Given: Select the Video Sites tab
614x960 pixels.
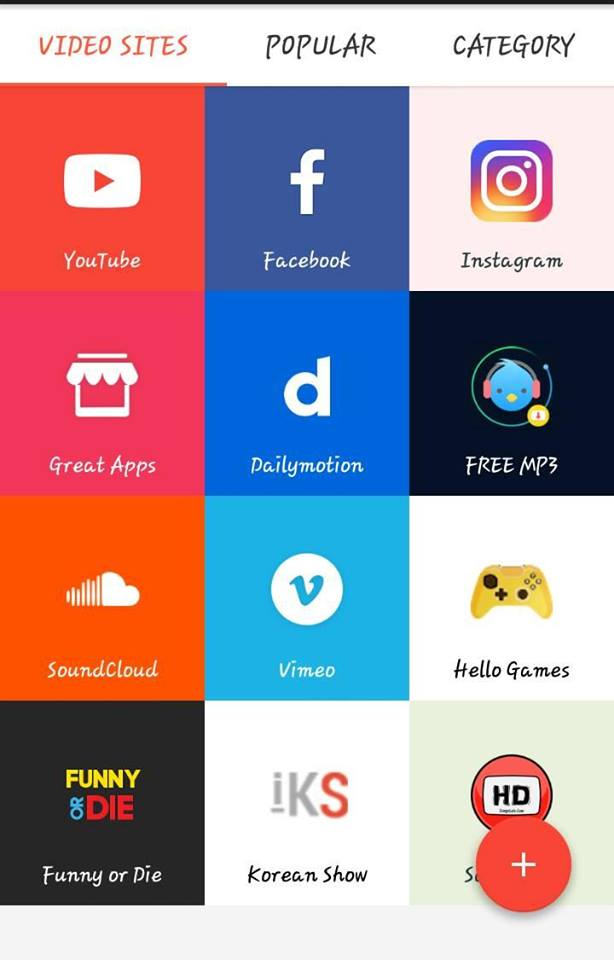Looking at the screenshot, I should tap(113, 46).
